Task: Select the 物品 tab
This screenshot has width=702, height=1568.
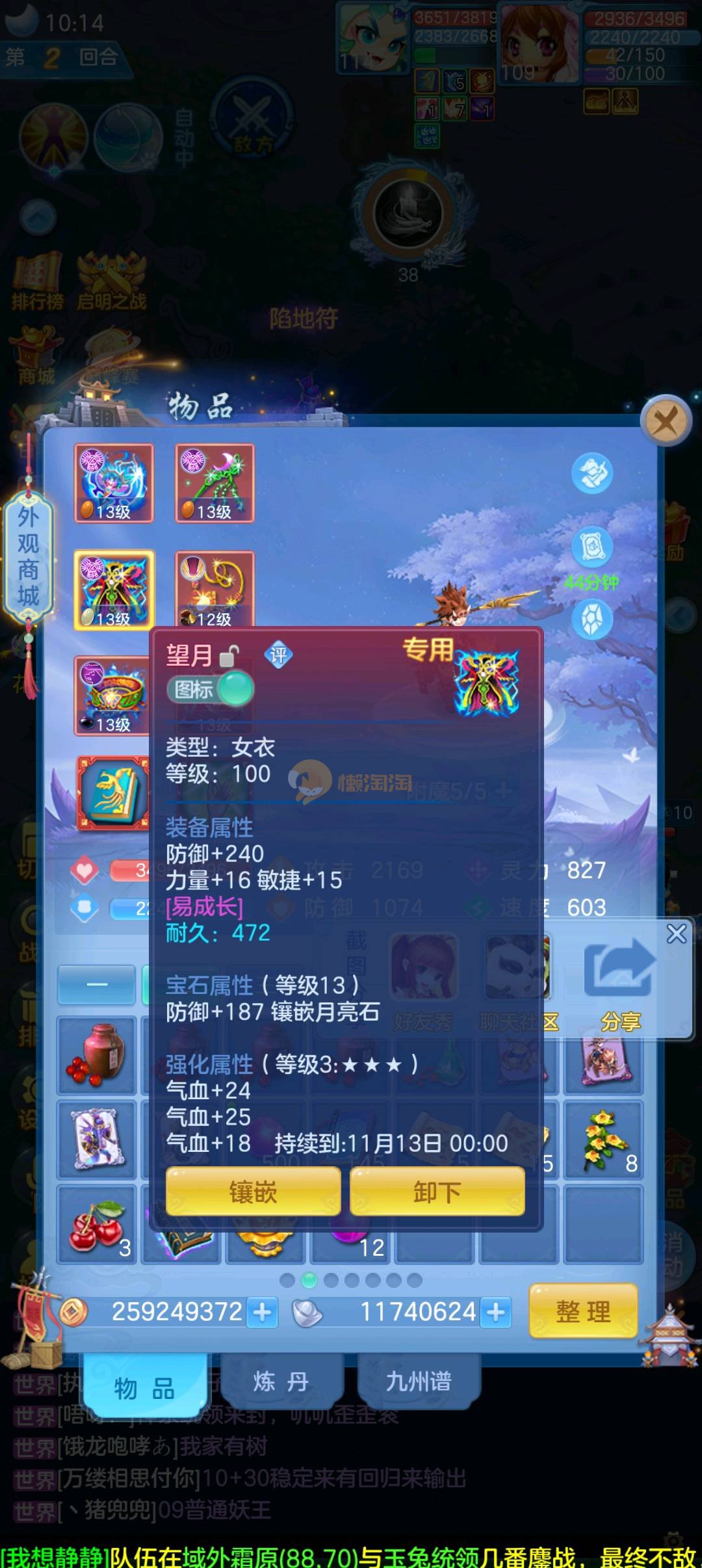Action: point(144,1388)
